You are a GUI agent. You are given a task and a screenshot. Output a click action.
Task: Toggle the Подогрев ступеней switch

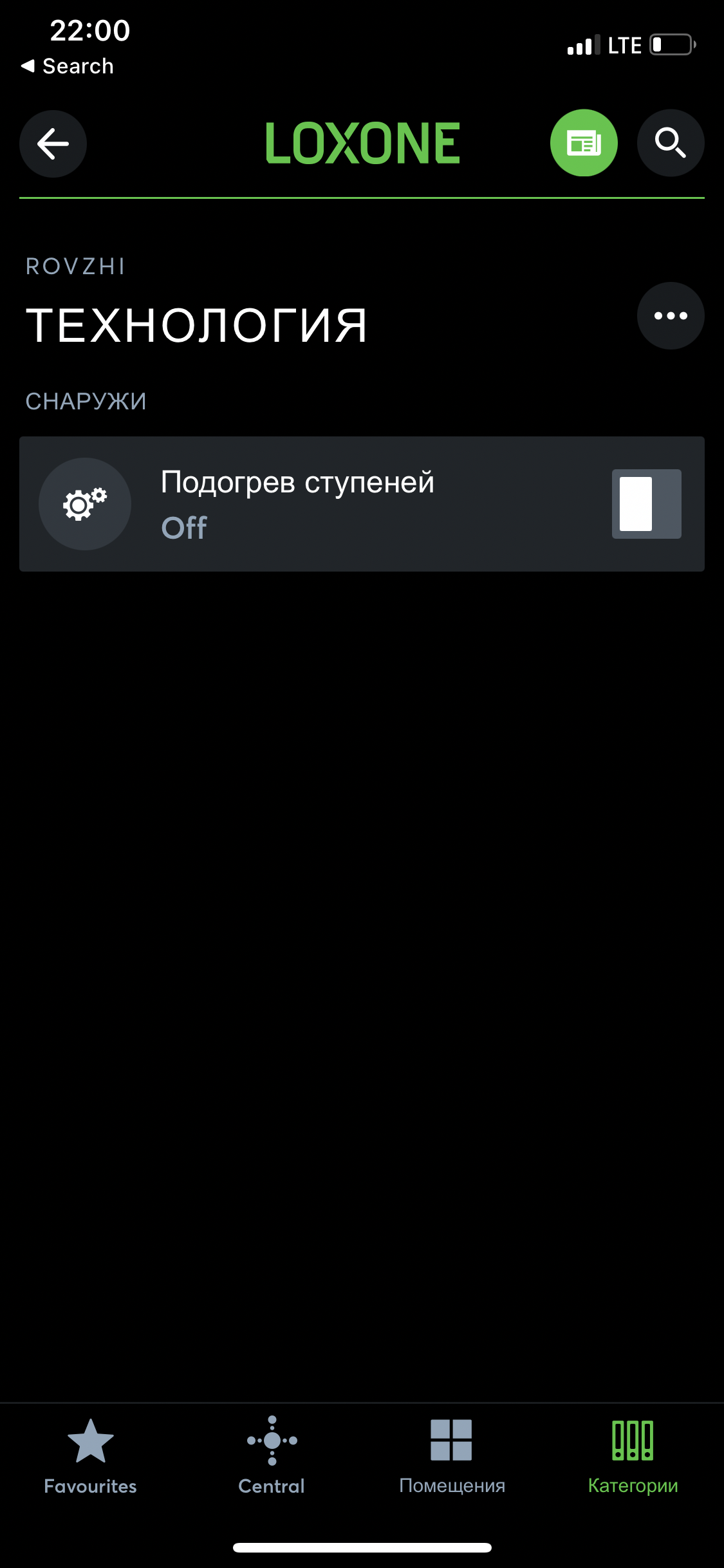(x=646, y=504)
